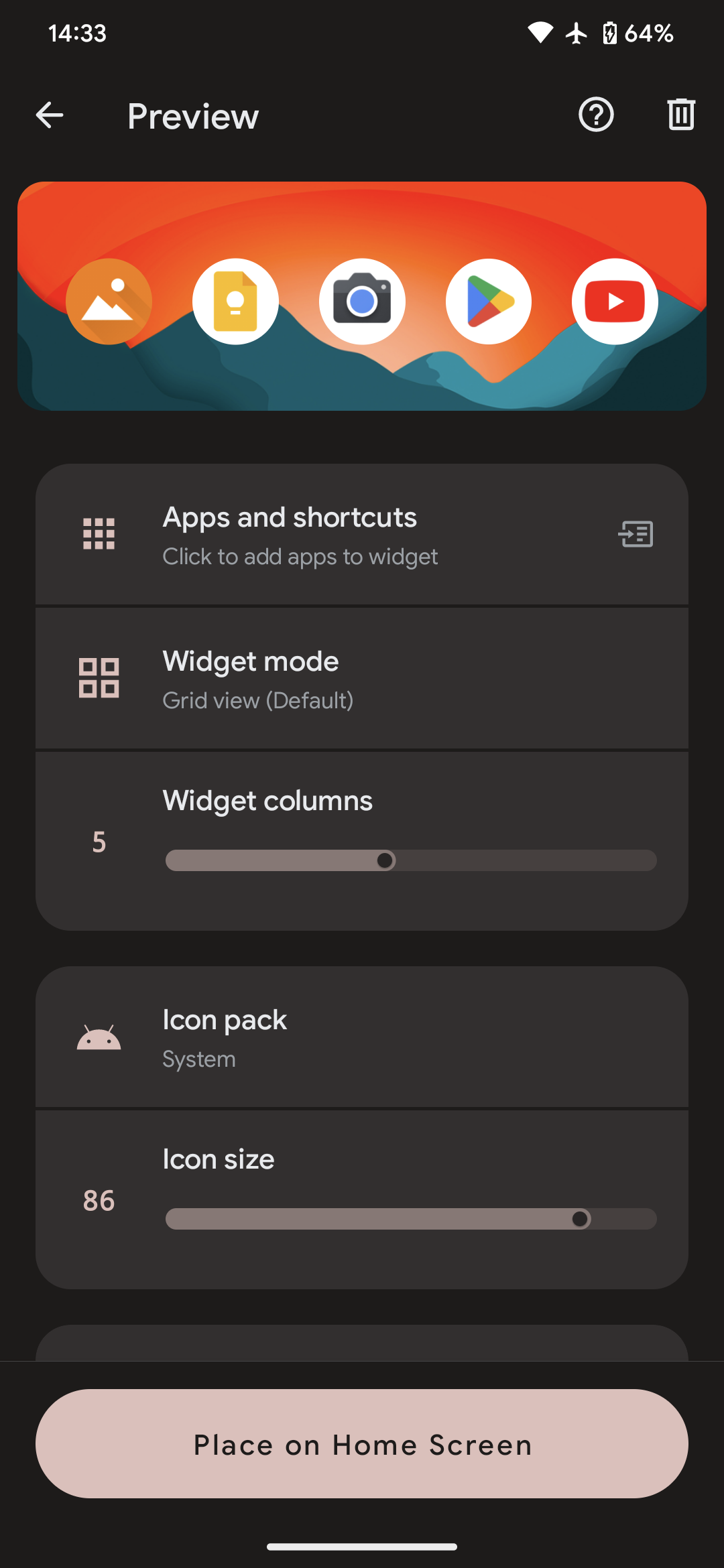The width and height of the screenshot is (724, 1568).
Task: Tap the Camera icon in the preview
Action: [x=362, y=302]
